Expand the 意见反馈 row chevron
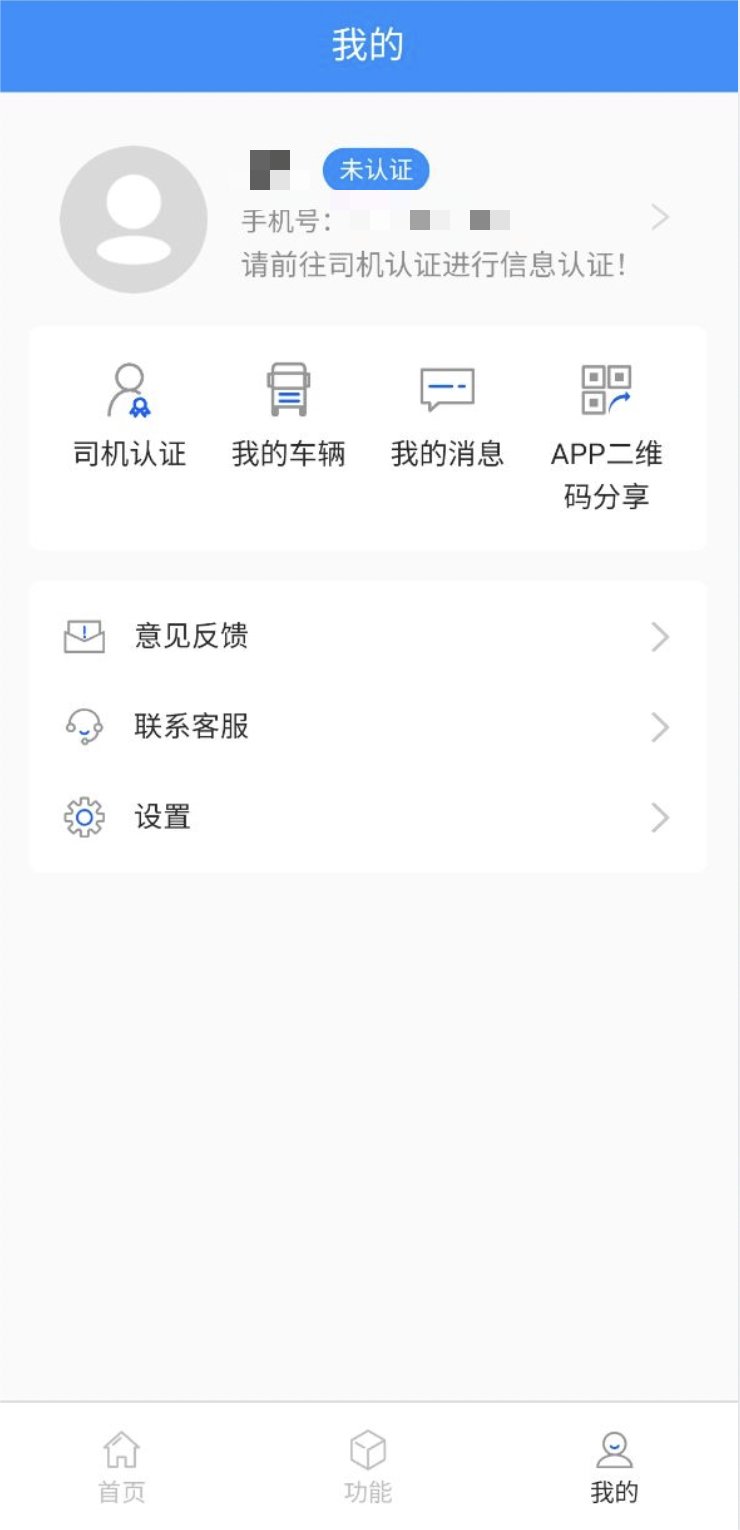The width and height of the screenshot is (740, 1530). click(x=659, y=637)
